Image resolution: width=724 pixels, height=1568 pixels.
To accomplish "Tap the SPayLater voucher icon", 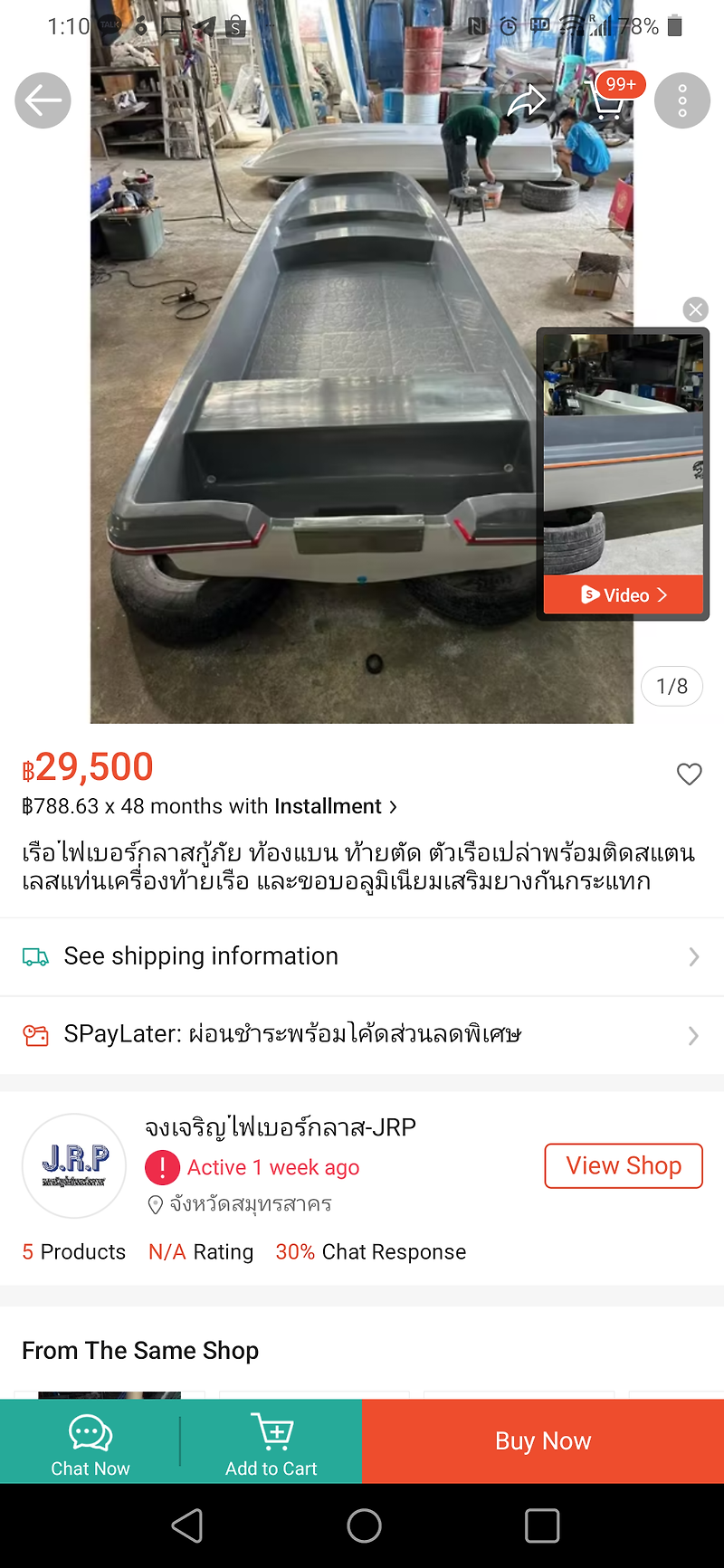I will pyautogui.click(x=36, y=1035).
